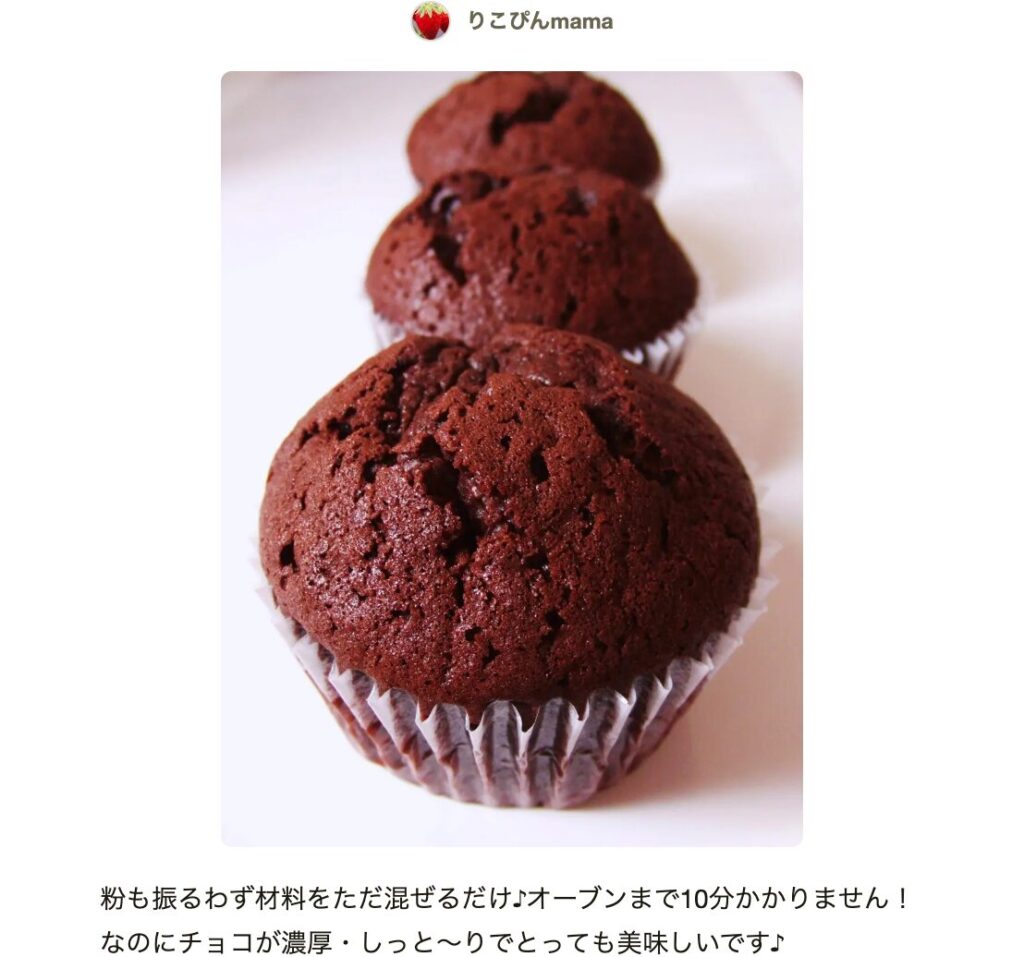
Task: Enlarge the chocolate muffin recipe photo
Action: point(511,458)
